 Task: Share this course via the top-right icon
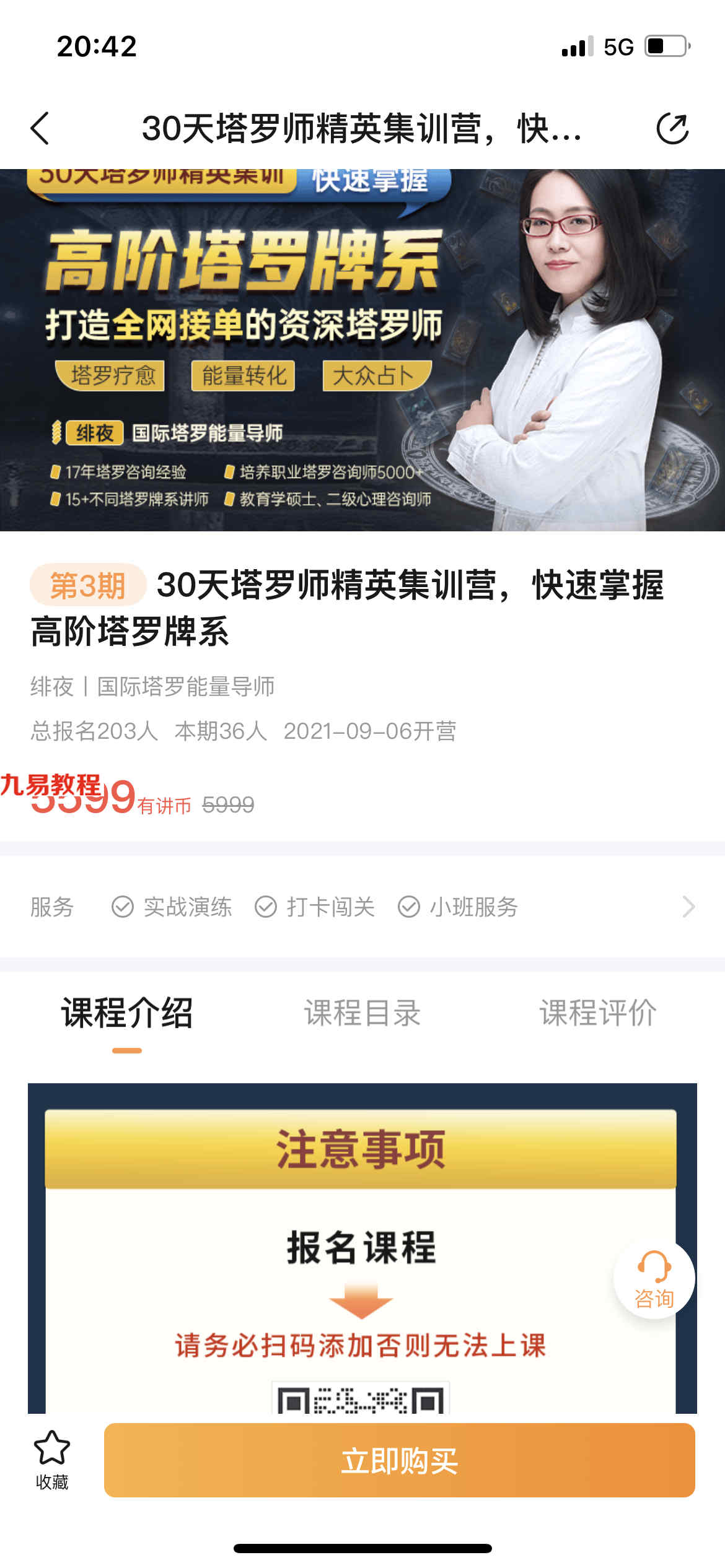pyautogui.click(x=672, y=129)
